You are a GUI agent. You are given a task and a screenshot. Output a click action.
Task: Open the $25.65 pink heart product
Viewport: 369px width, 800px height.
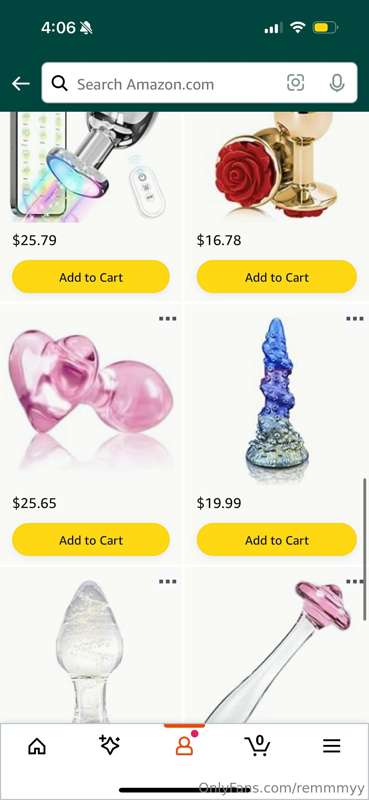point(91,395)
